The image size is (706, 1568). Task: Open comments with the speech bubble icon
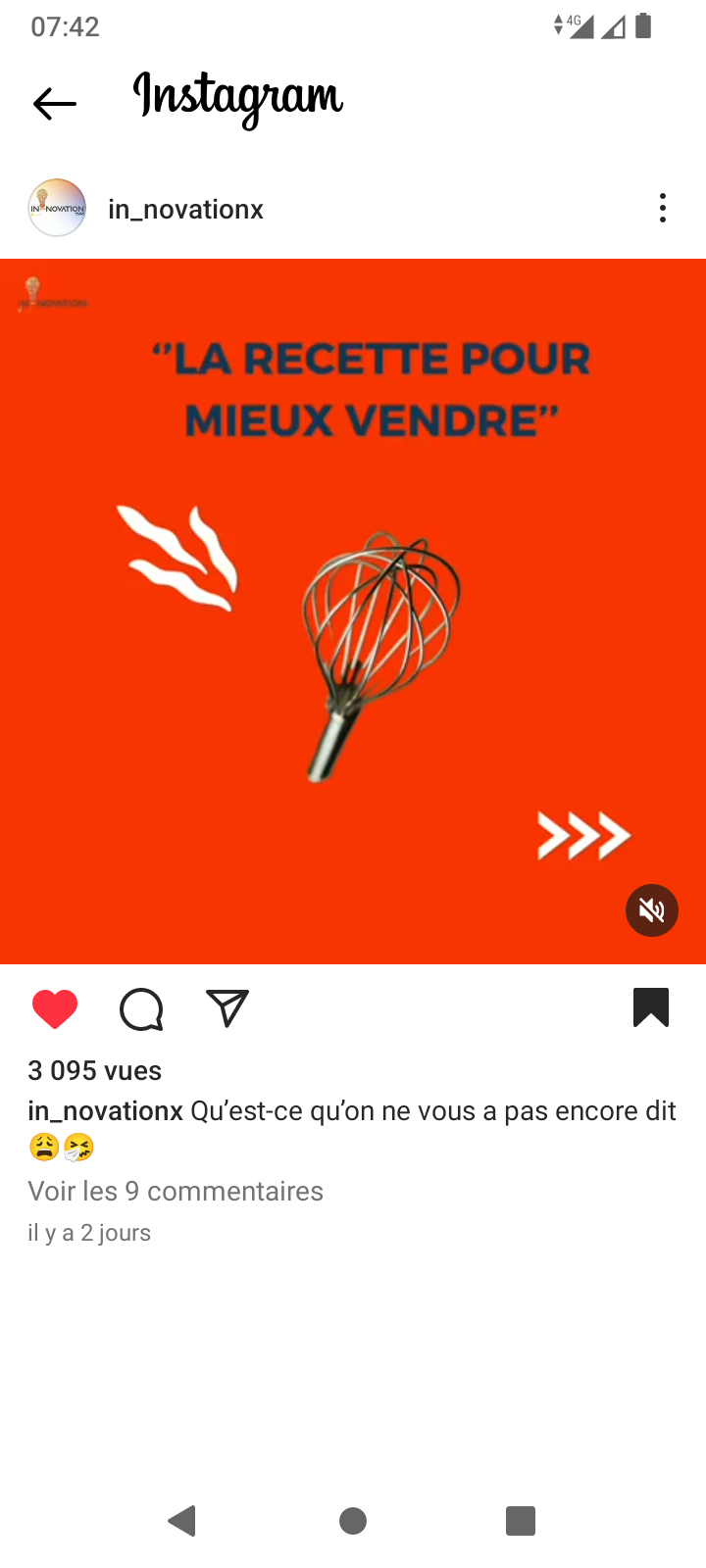[141, 1009]
